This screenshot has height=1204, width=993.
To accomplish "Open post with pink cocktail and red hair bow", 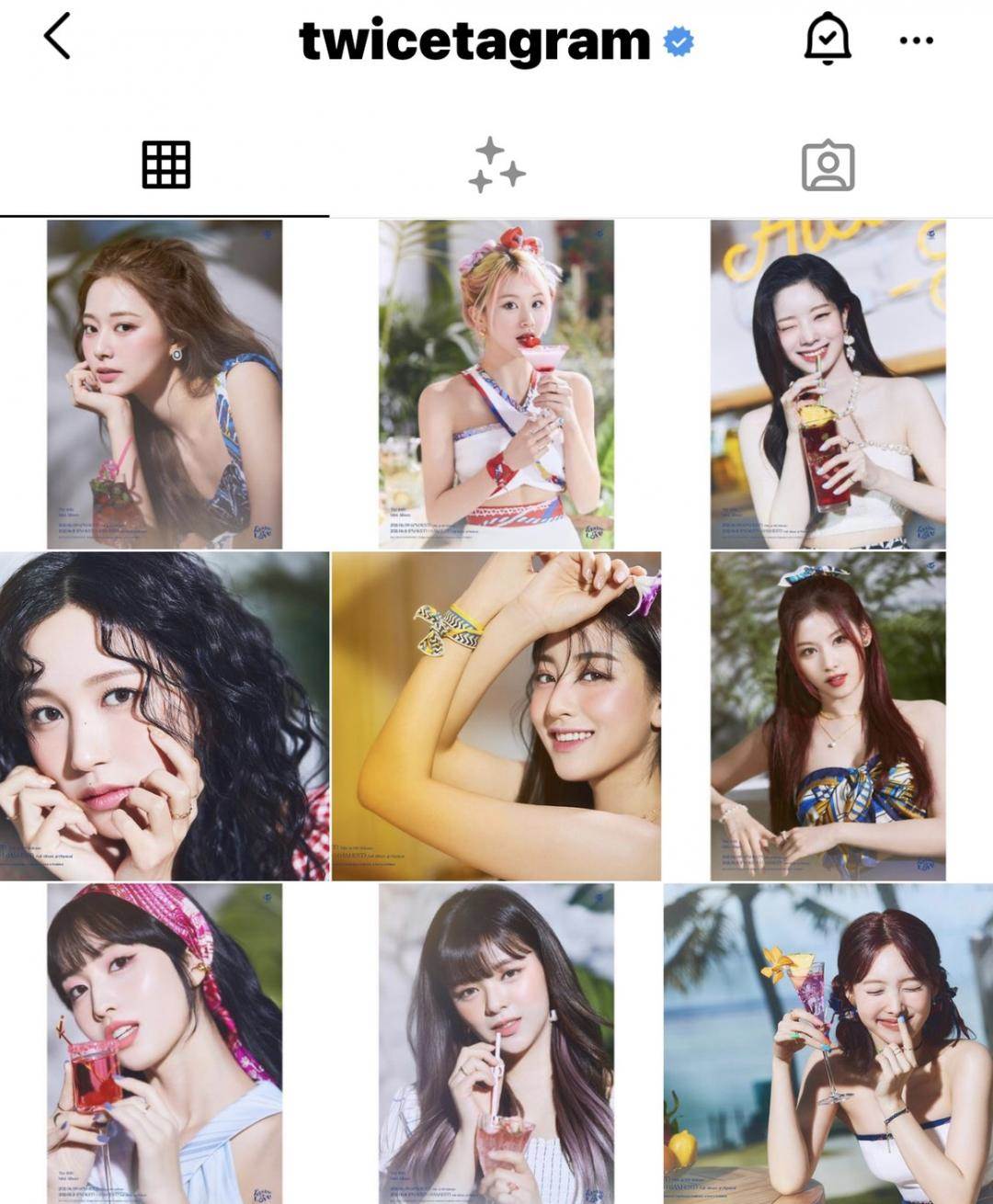I will pyautogui.click(x=496, y=384).
